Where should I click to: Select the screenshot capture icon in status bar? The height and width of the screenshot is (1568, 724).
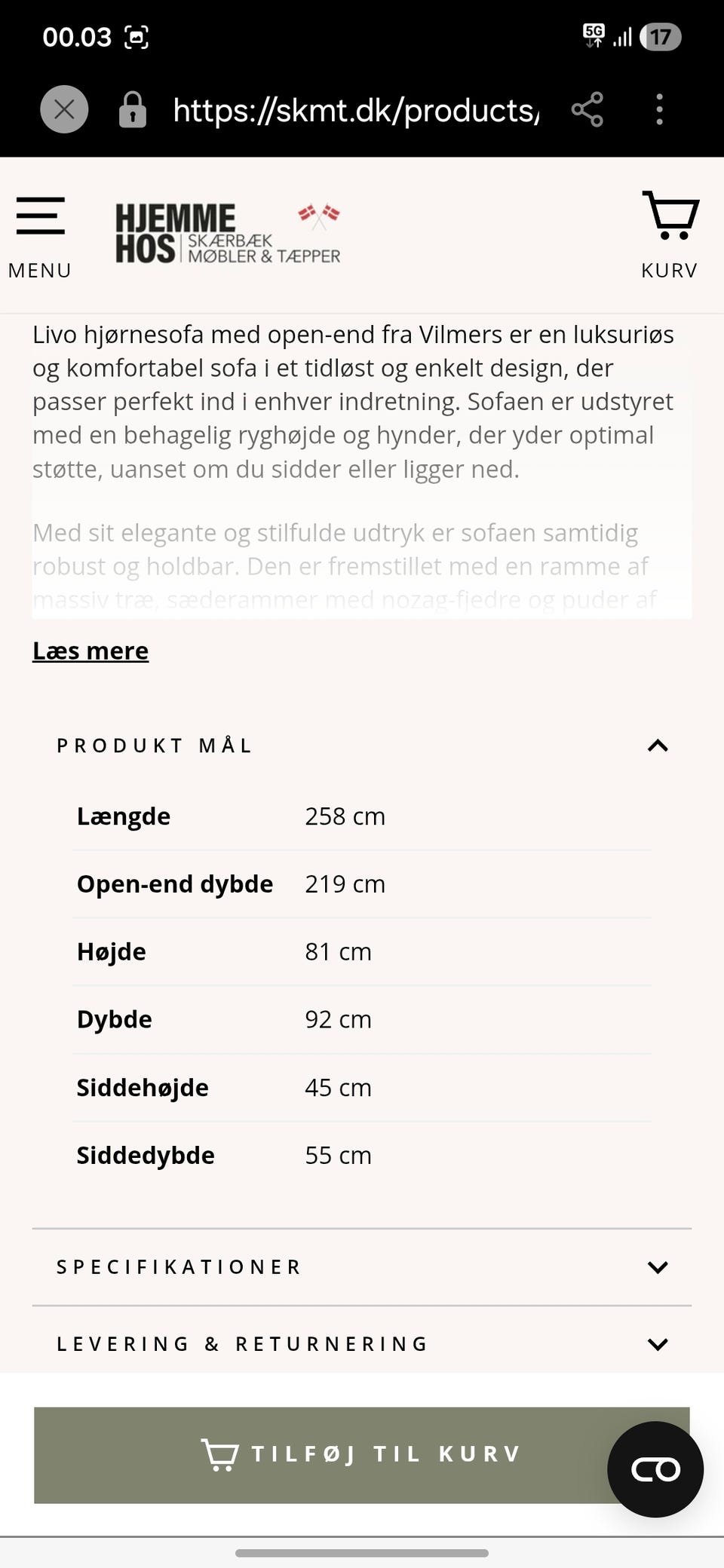coord(138,35)
